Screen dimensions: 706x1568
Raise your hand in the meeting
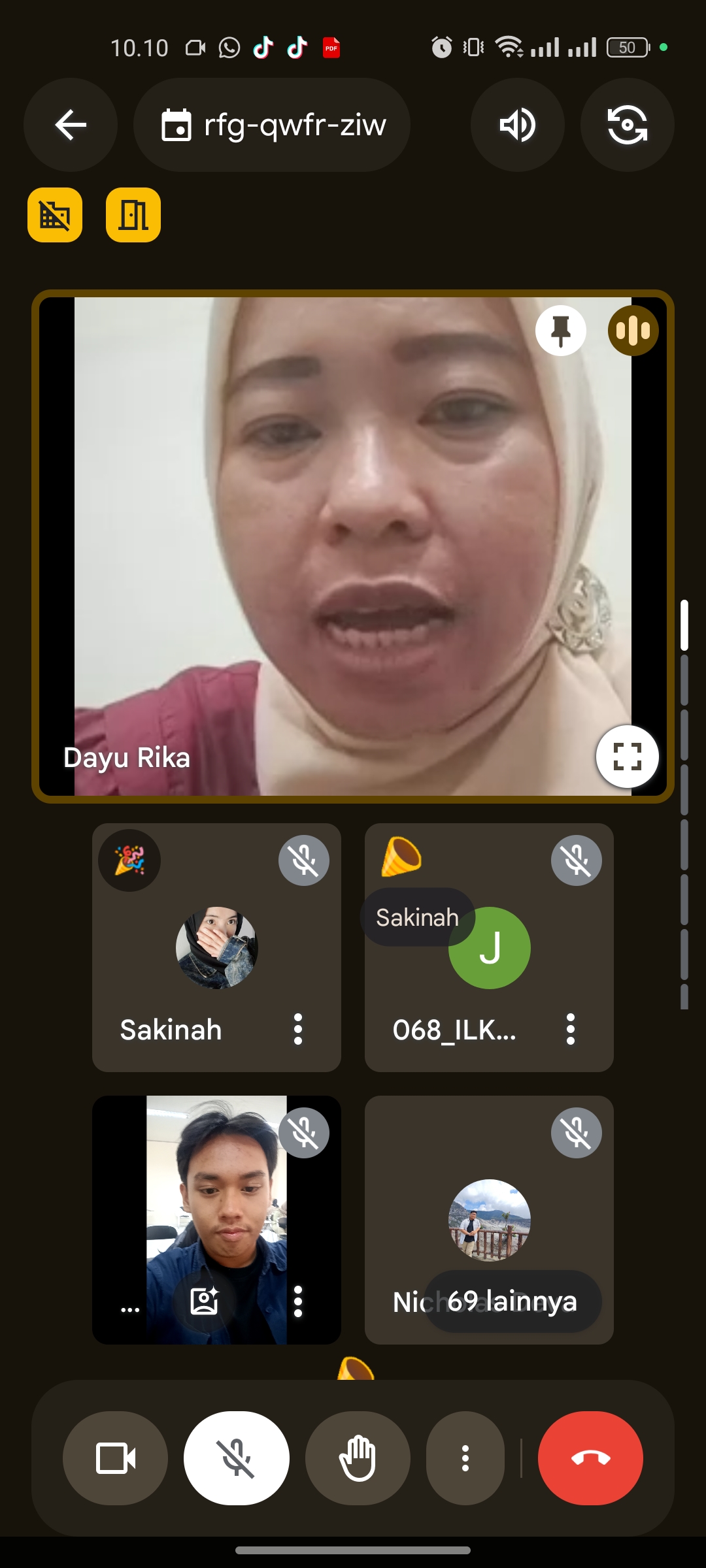[x=358, y=1458]
